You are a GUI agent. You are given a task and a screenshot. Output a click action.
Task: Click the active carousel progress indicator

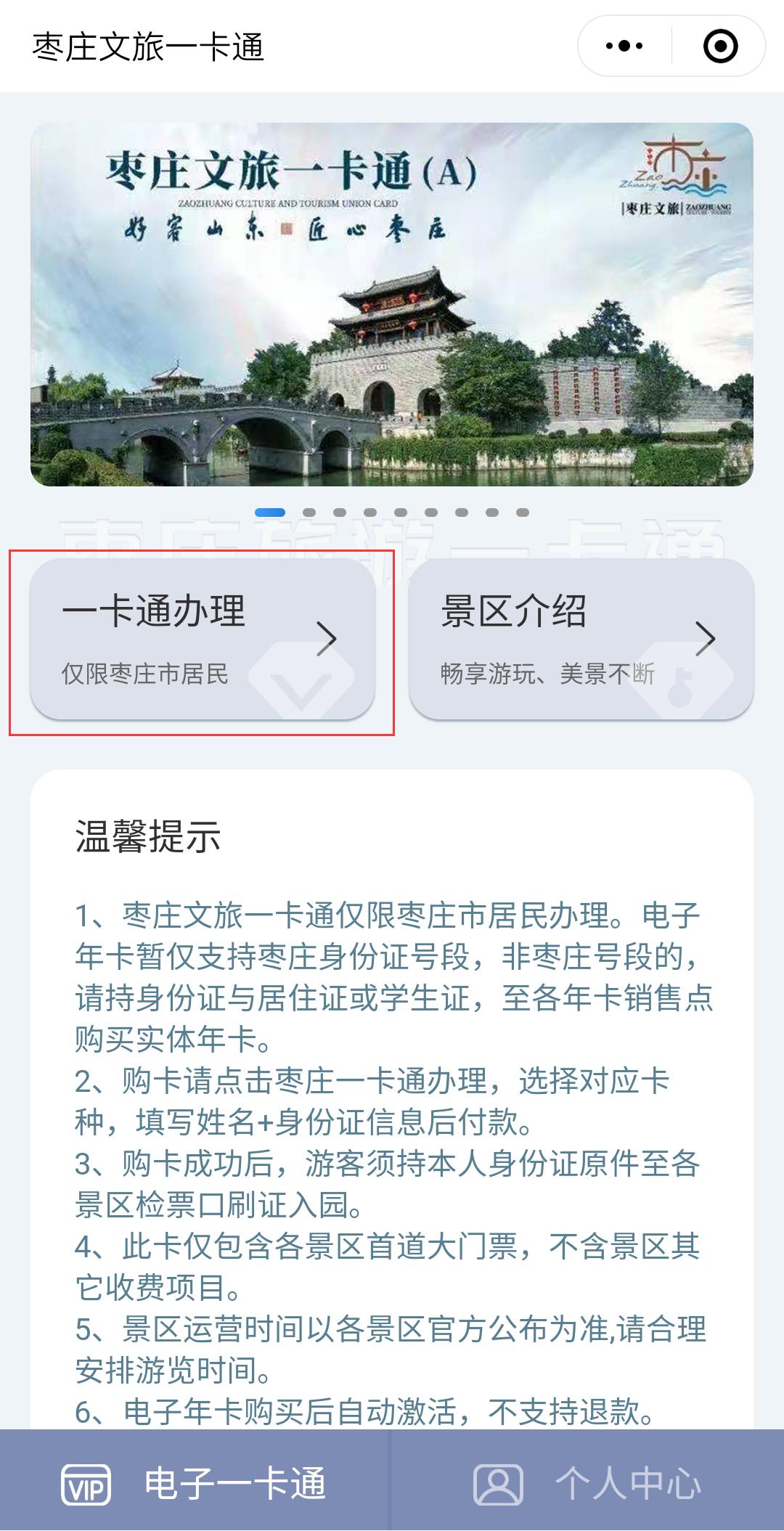[270, 511]
